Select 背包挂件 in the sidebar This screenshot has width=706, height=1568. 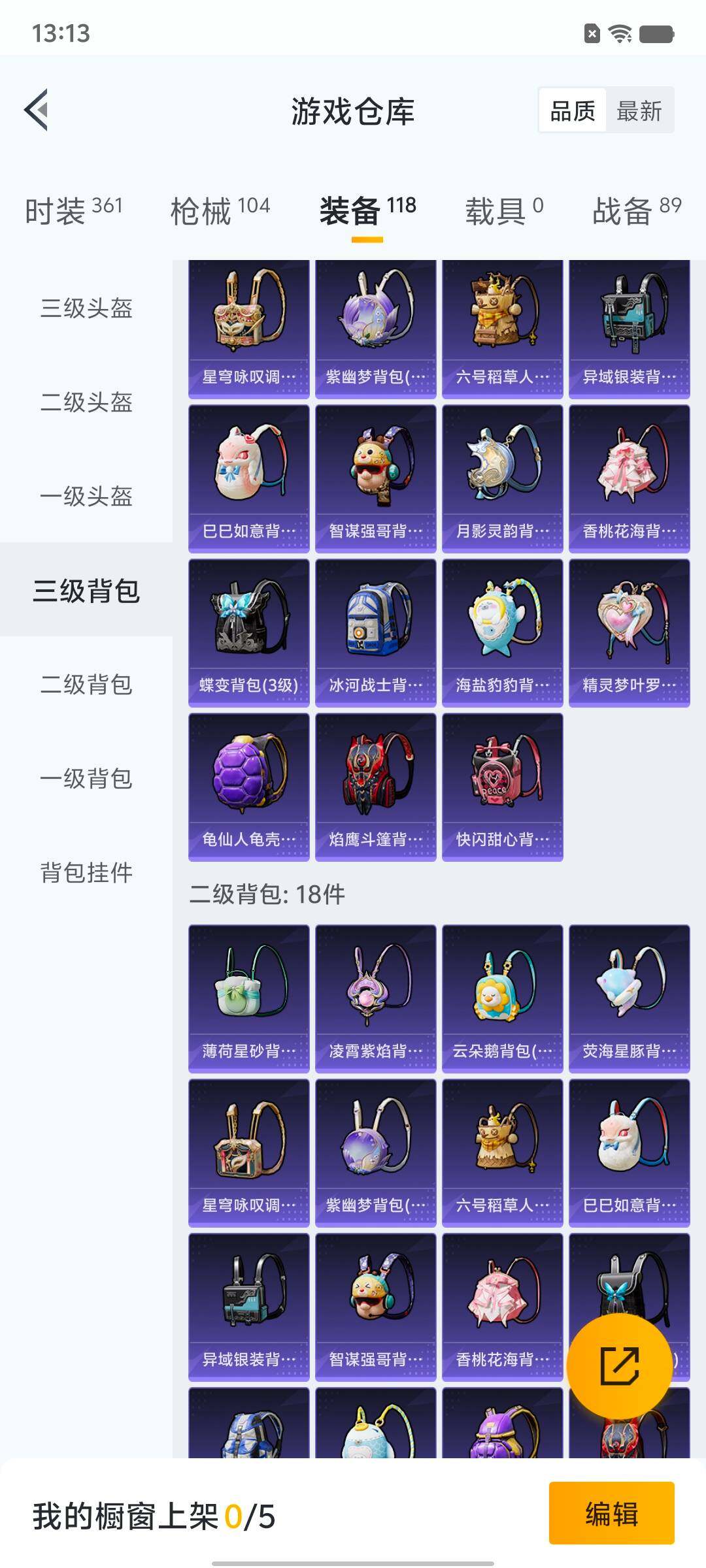click(x=86, y=872)
